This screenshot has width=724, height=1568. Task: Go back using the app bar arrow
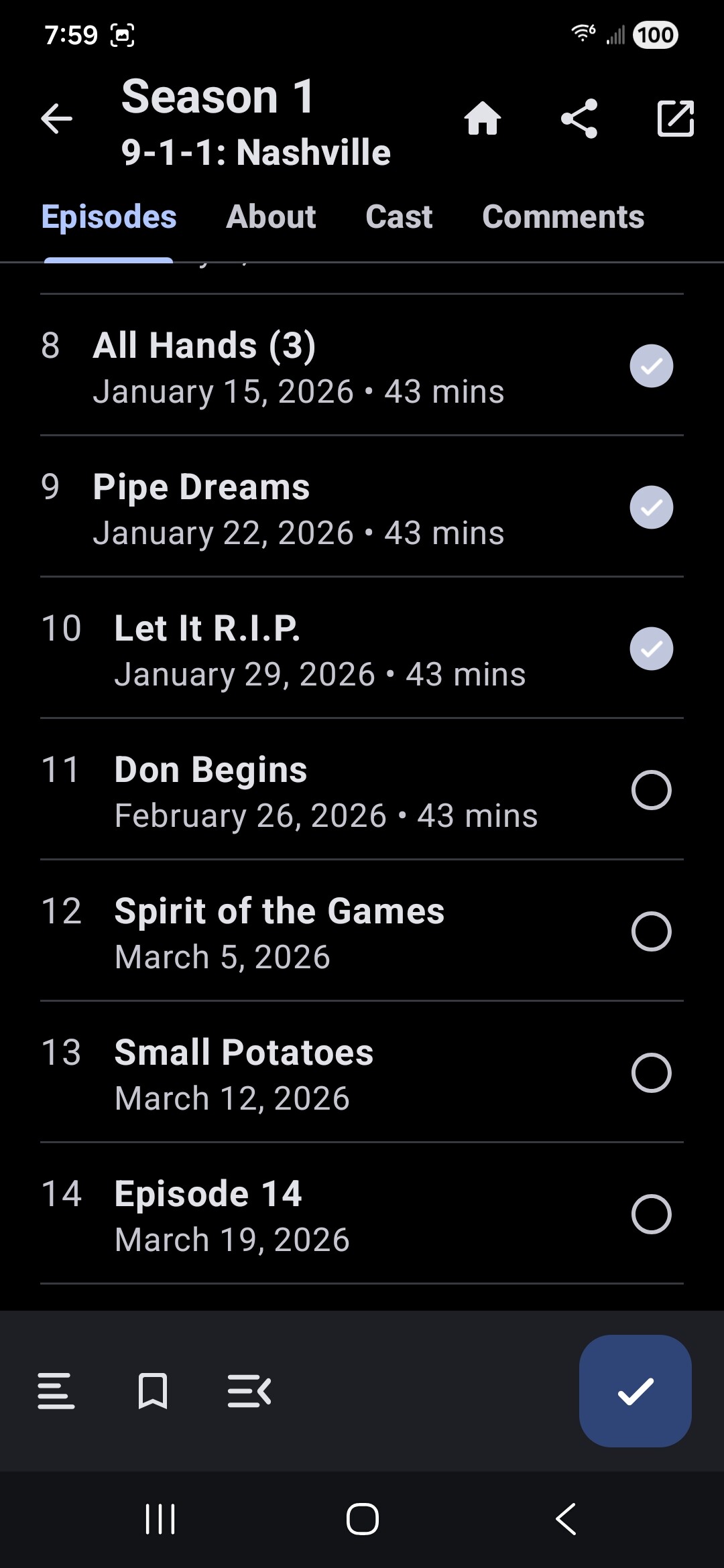56,119
